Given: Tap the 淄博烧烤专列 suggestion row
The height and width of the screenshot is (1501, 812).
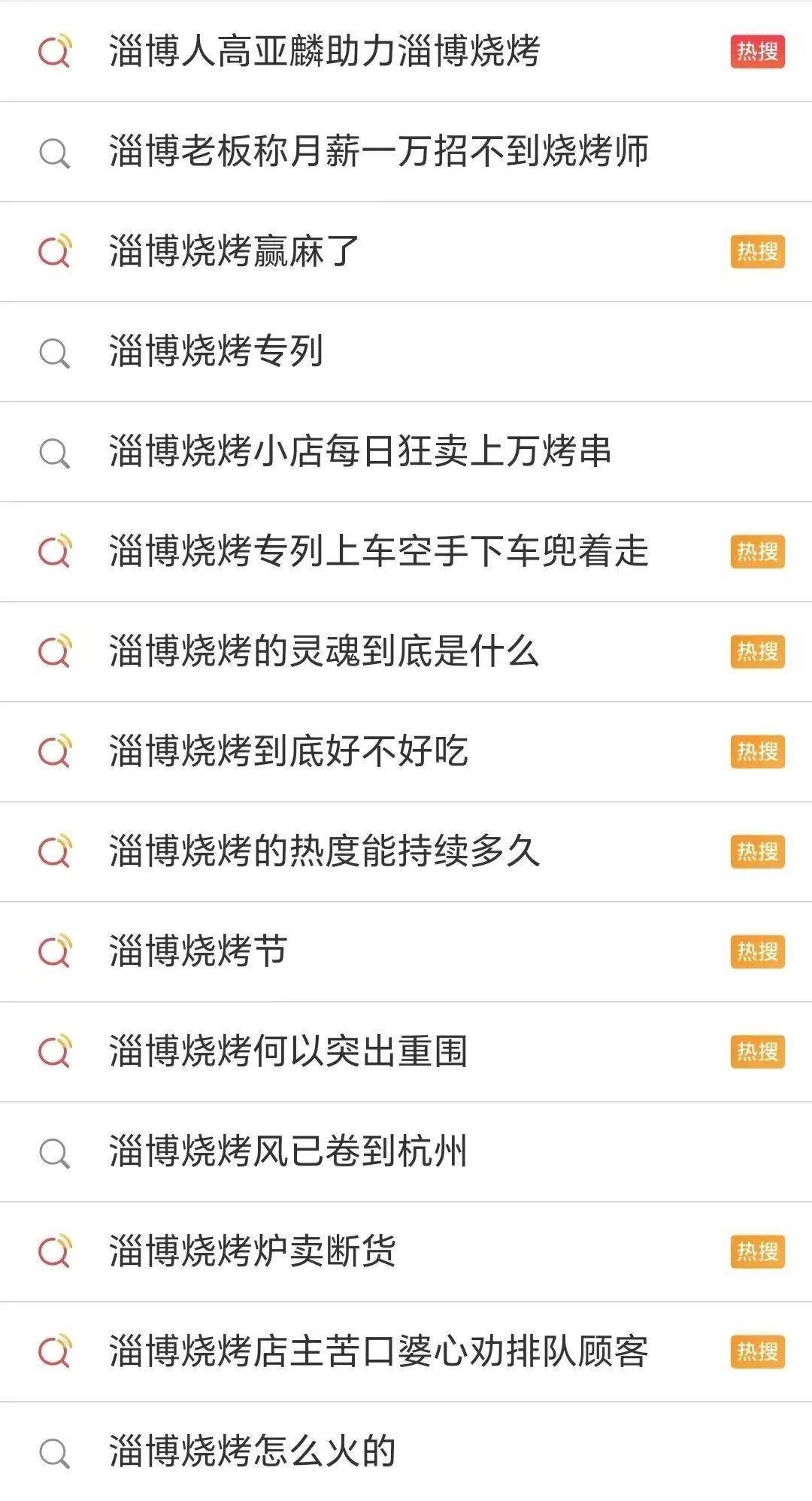Looking at the screenshot, I should coord(216,351).
